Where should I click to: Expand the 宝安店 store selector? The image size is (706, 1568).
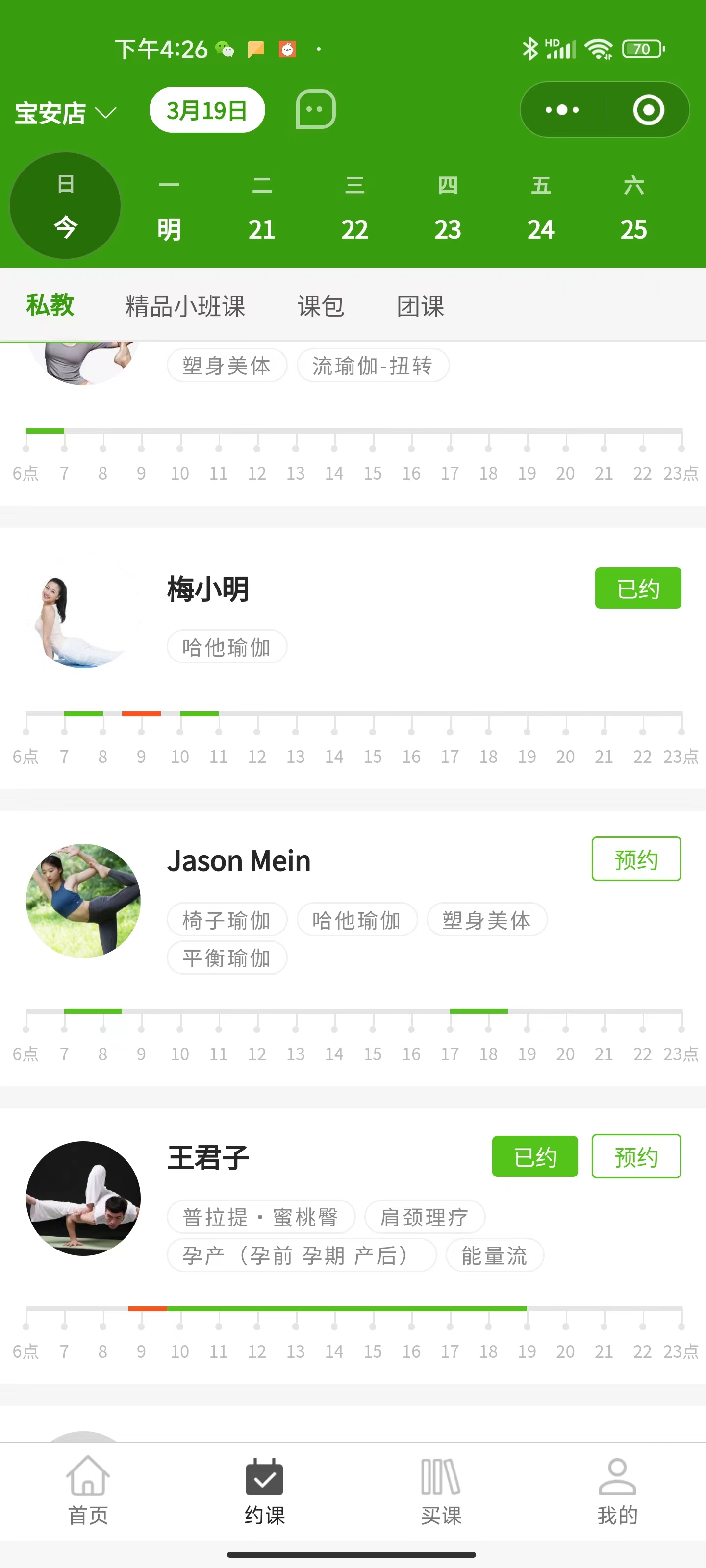click(66, 111)
